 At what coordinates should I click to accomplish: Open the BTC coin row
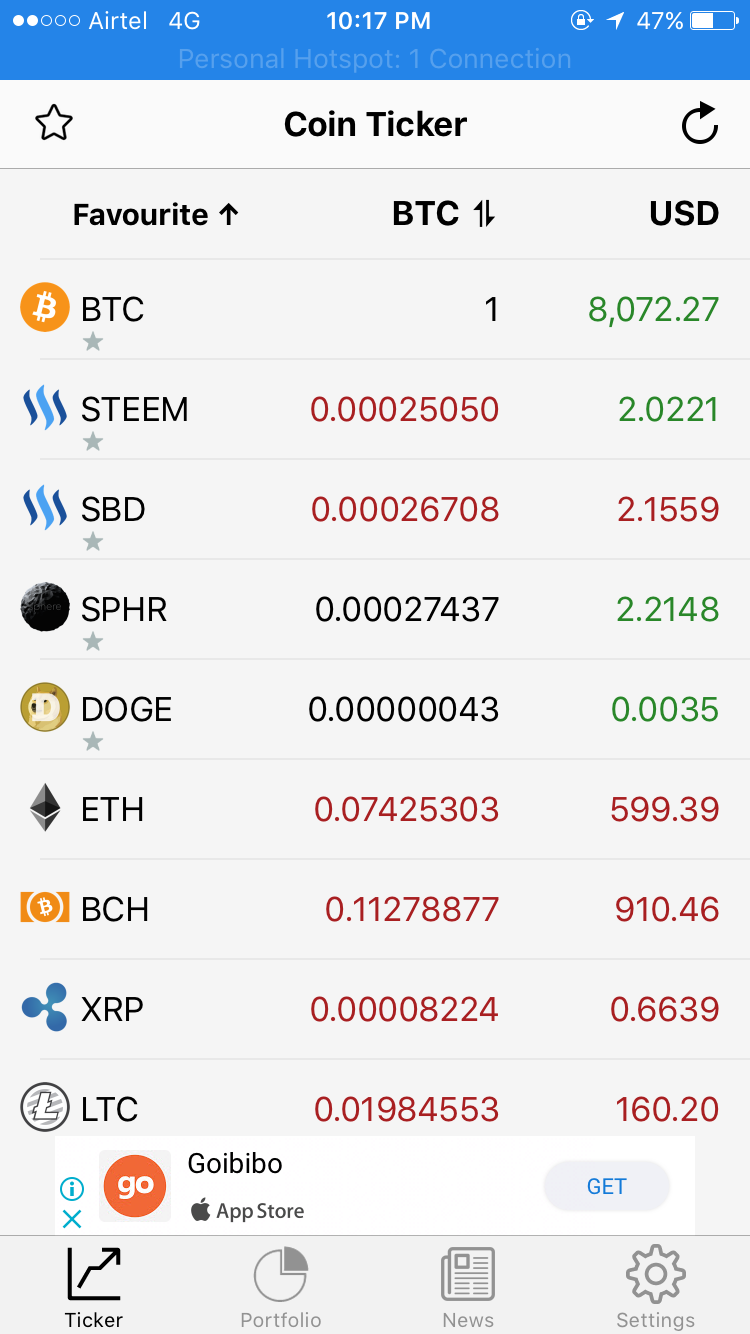[x=375, y=310]
